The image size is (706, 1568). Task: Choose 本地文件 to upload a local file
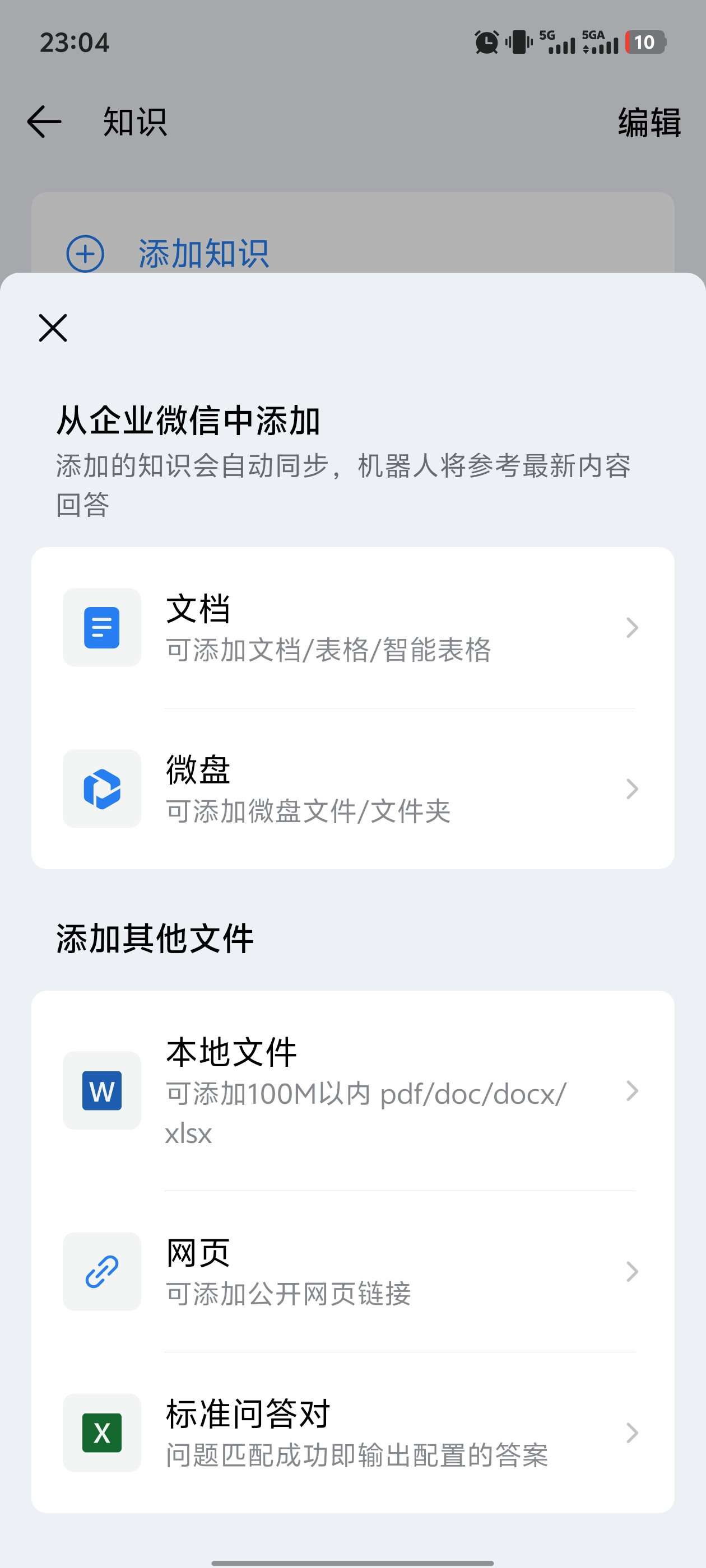(352, 1090)
